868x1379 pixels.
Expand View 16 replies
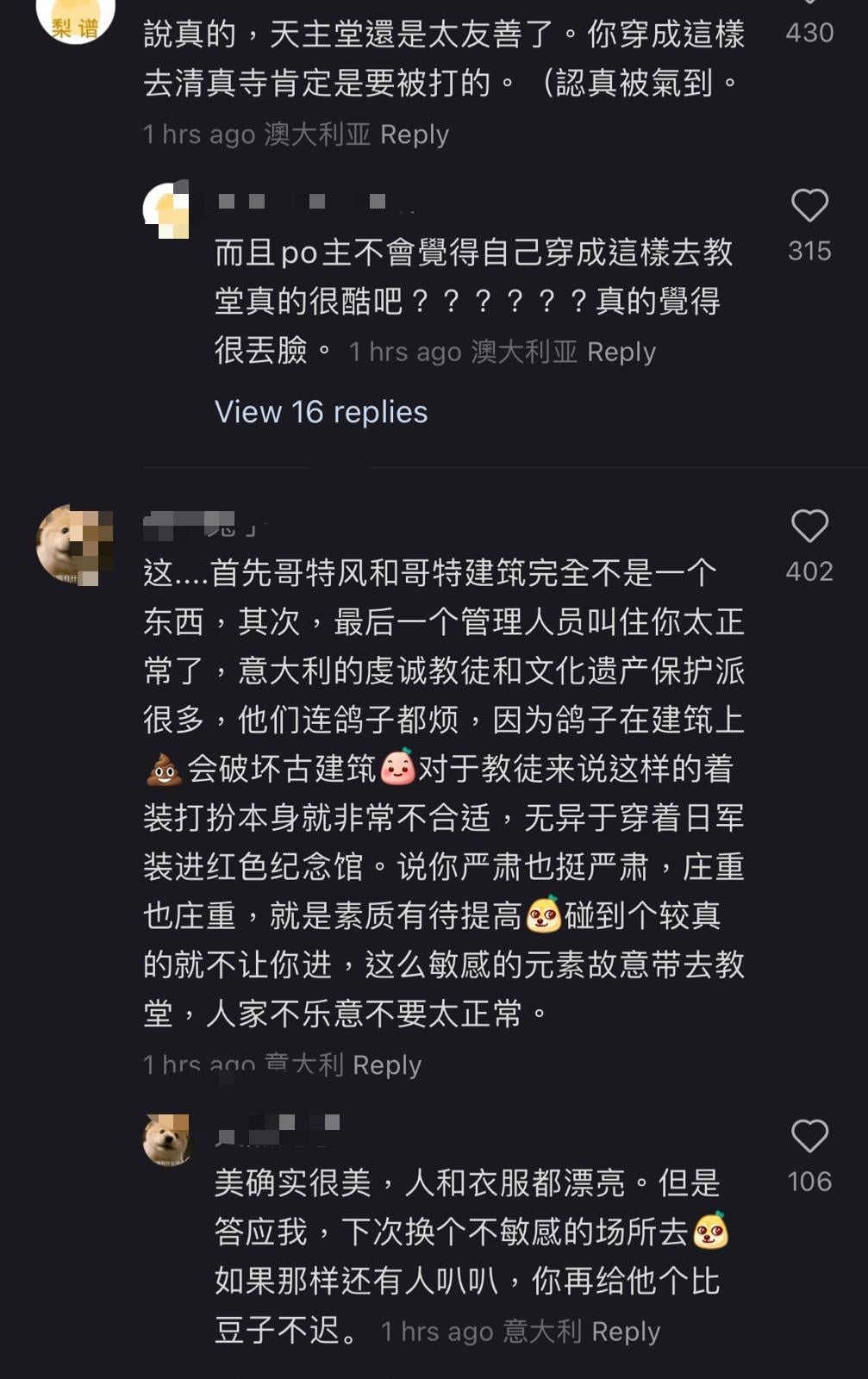tap(321, 412)
